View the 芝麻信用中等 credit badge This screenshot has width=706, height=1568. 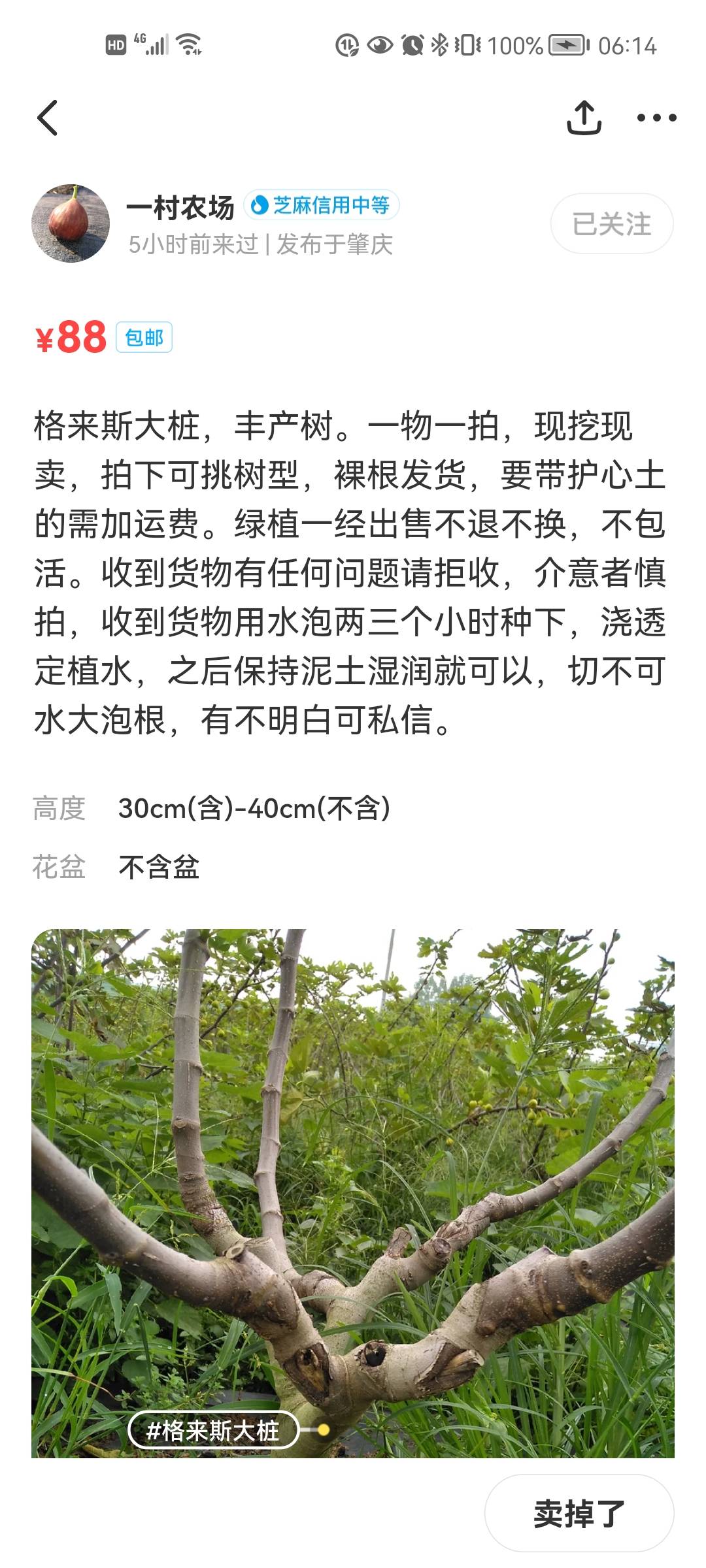[322, 205]
